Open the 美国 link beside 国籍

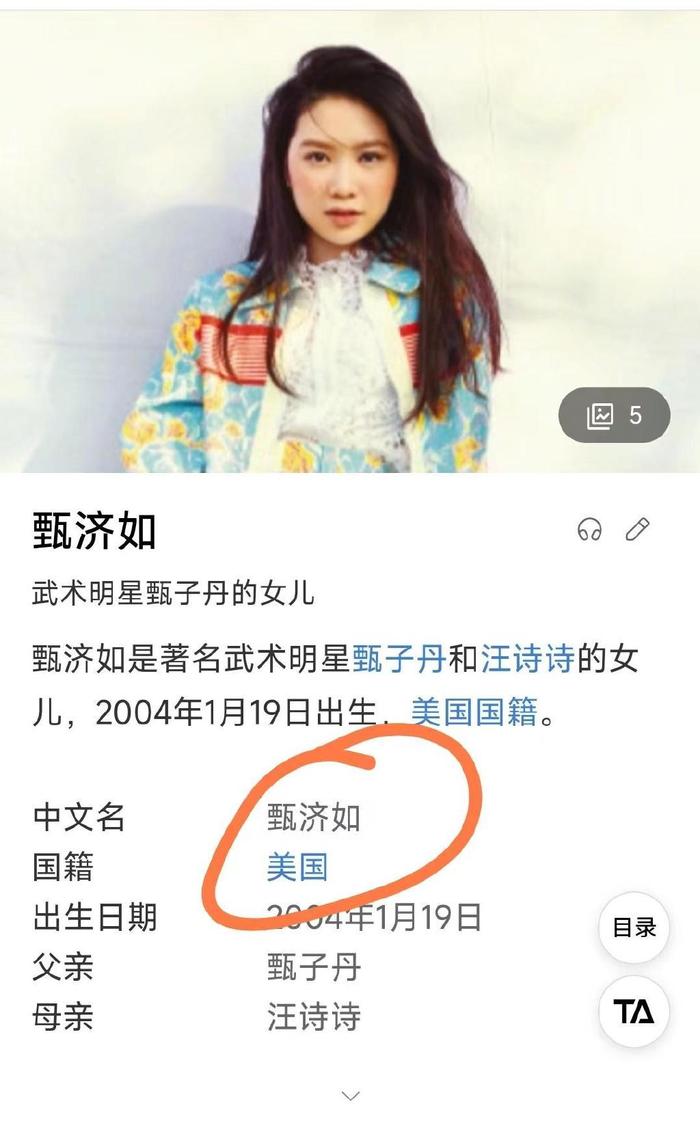click(297, 867)
